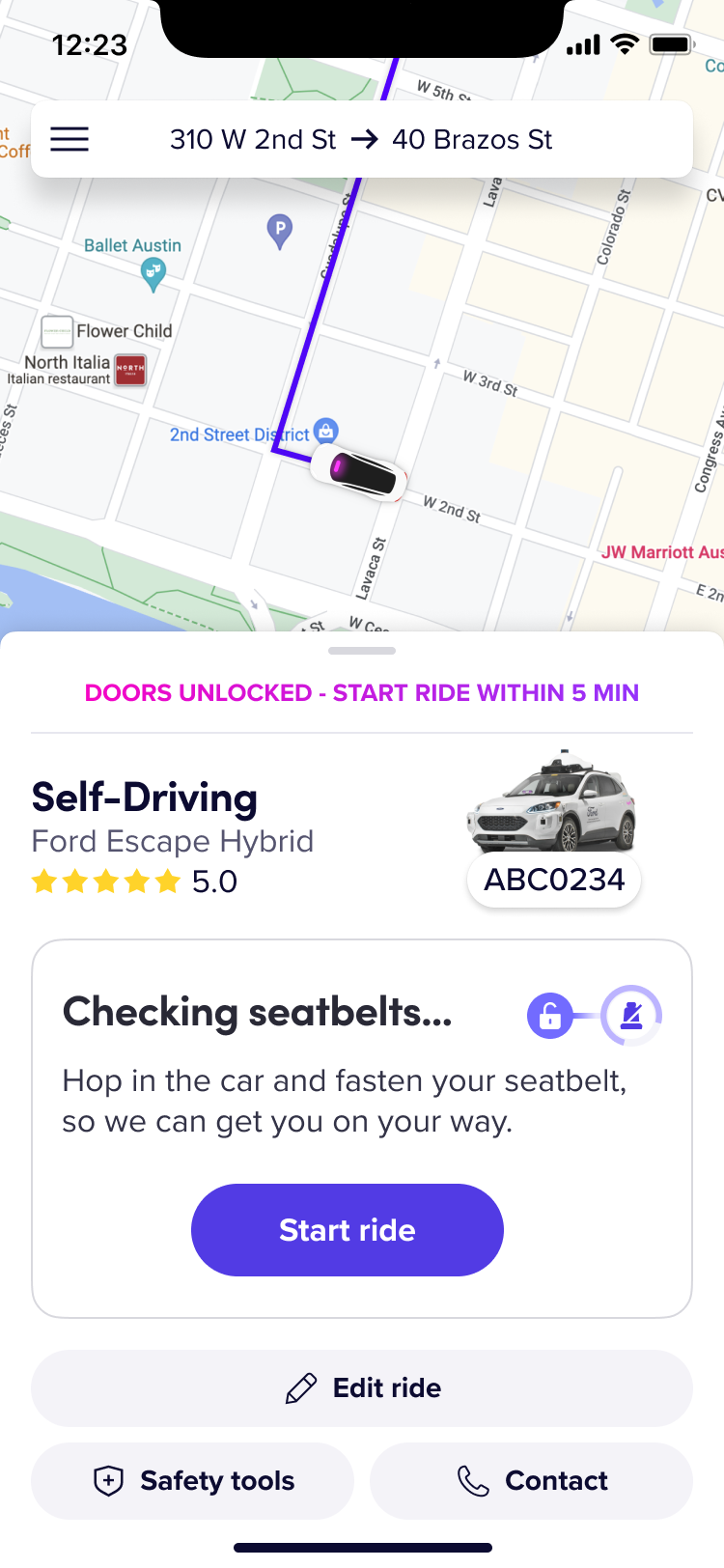Viewport: 724px width, 1568px height.
Task: Contact support
Action: tap(531, 1480)
